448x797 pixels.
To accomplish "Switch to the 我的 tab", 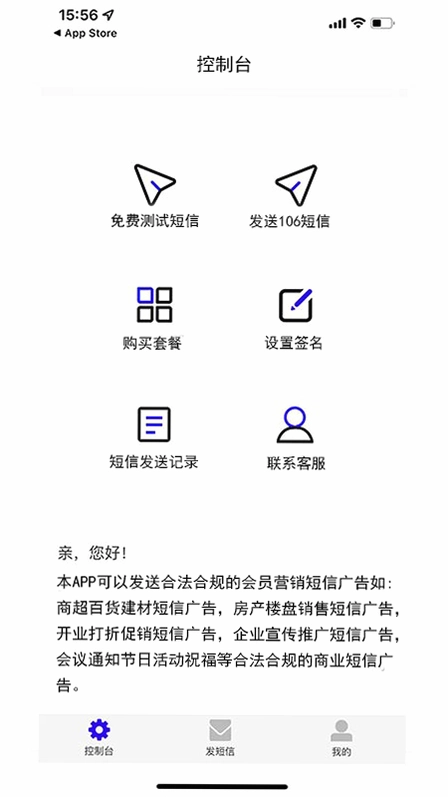I will (341, 738).
